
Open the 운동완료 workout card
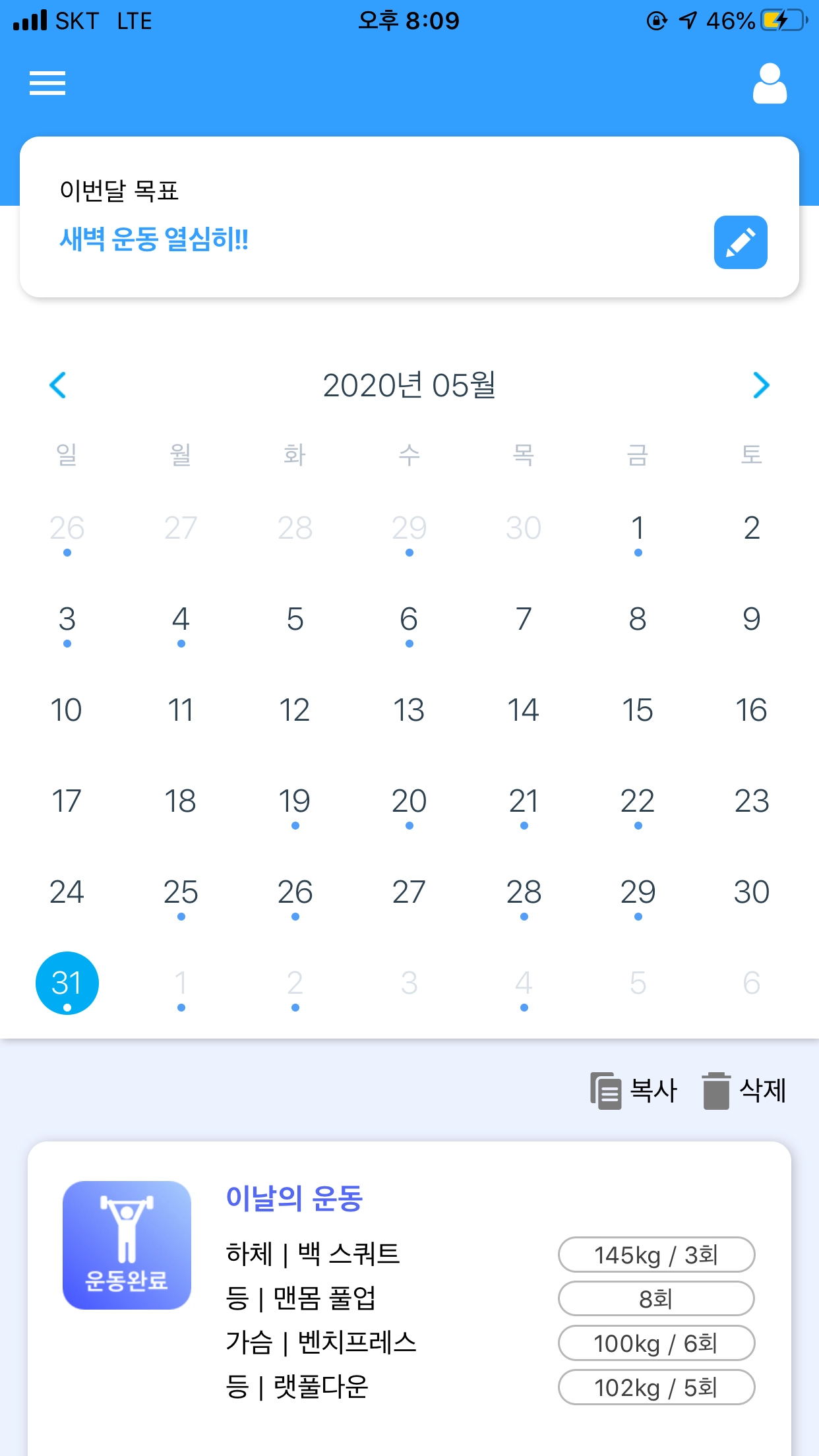click(x=127, y=1245)
